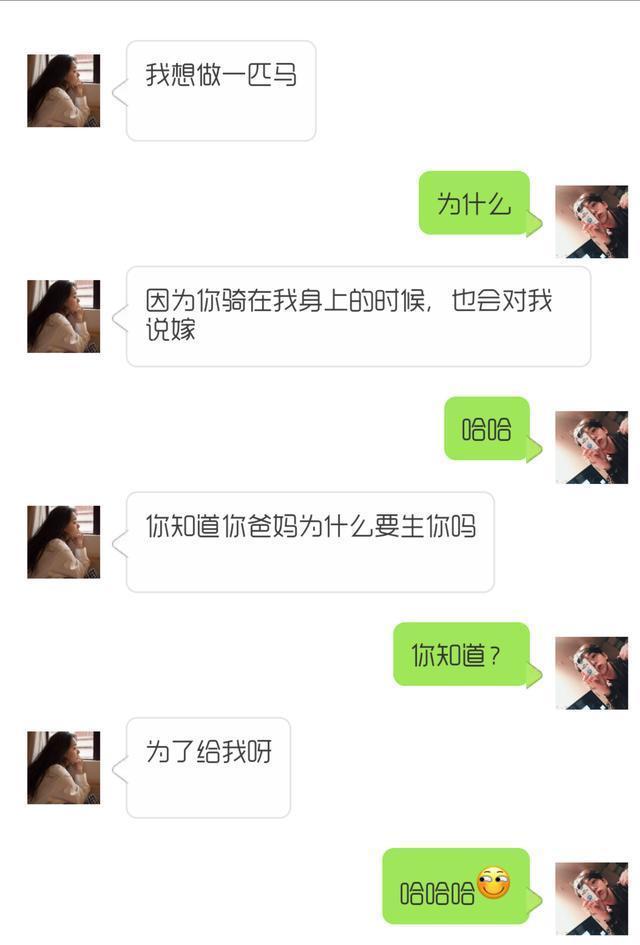This screenshot has width=640, height=945.
Task: Tap own avatar next to '你知道？' bubble
Action: pos(591,673)
